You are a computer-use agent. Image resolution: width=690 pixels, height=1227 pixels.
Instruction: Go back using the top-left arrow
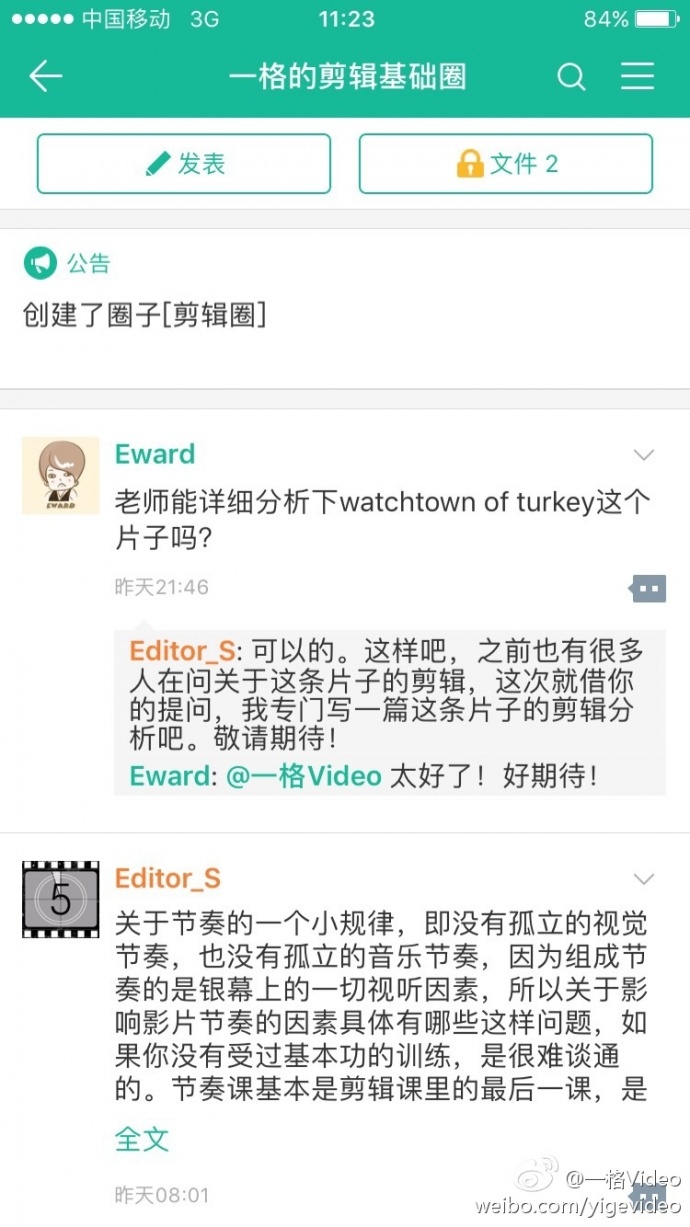pos(46,76)
